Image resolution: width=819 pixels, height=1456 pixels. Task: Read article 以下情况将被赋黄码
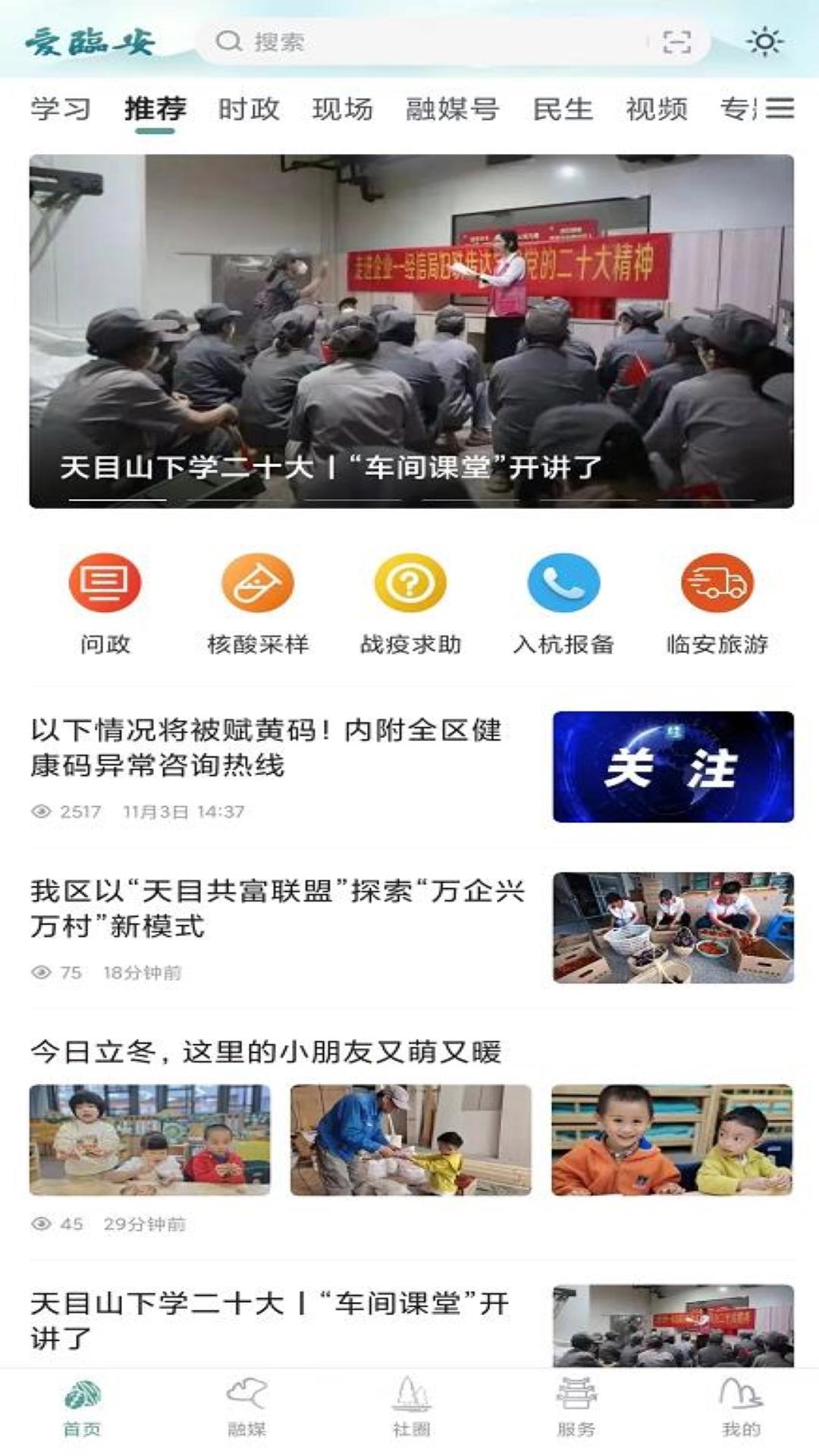click(265, 748)
